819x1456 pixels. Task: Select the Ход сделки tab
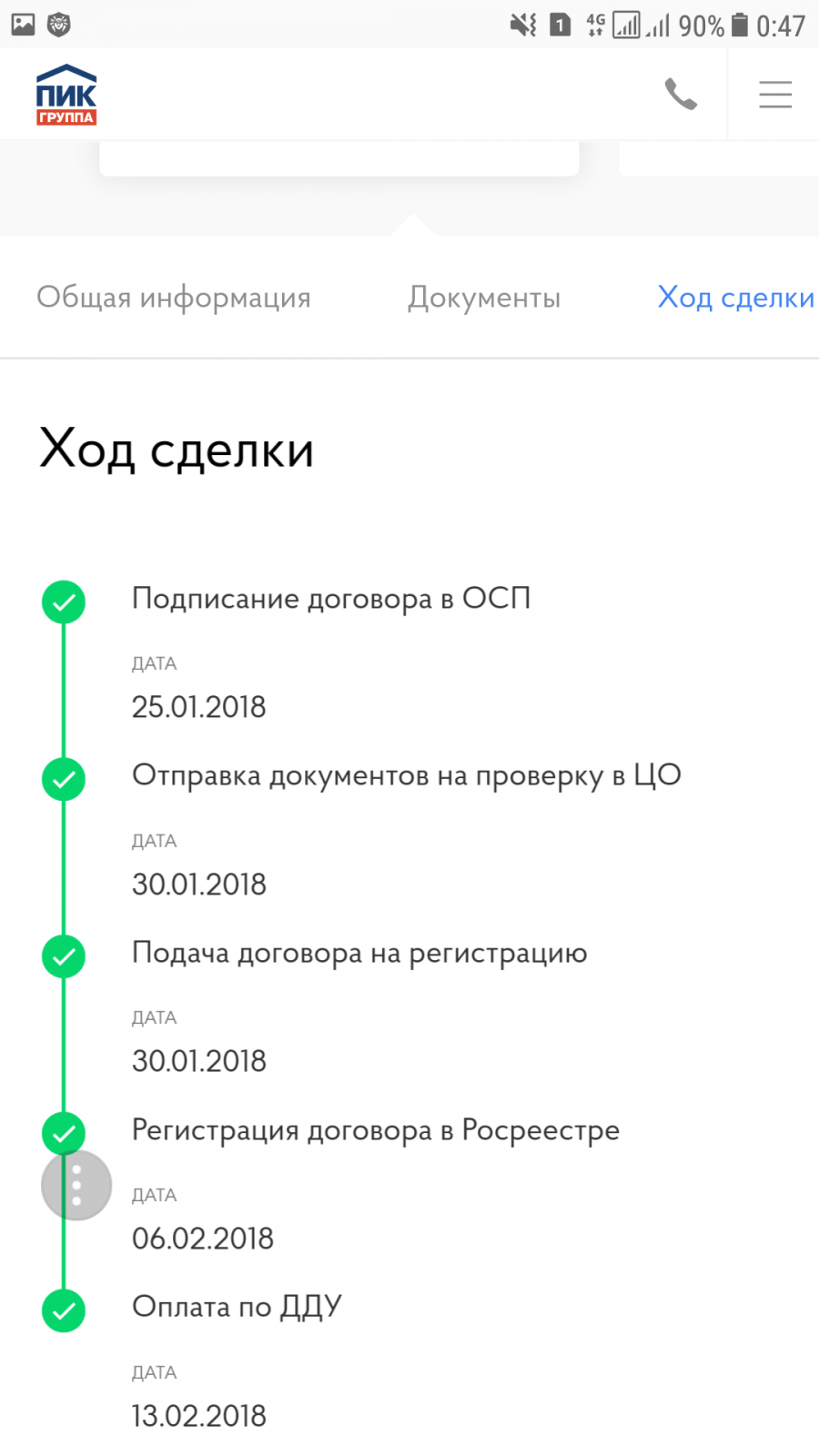(736, 298)
